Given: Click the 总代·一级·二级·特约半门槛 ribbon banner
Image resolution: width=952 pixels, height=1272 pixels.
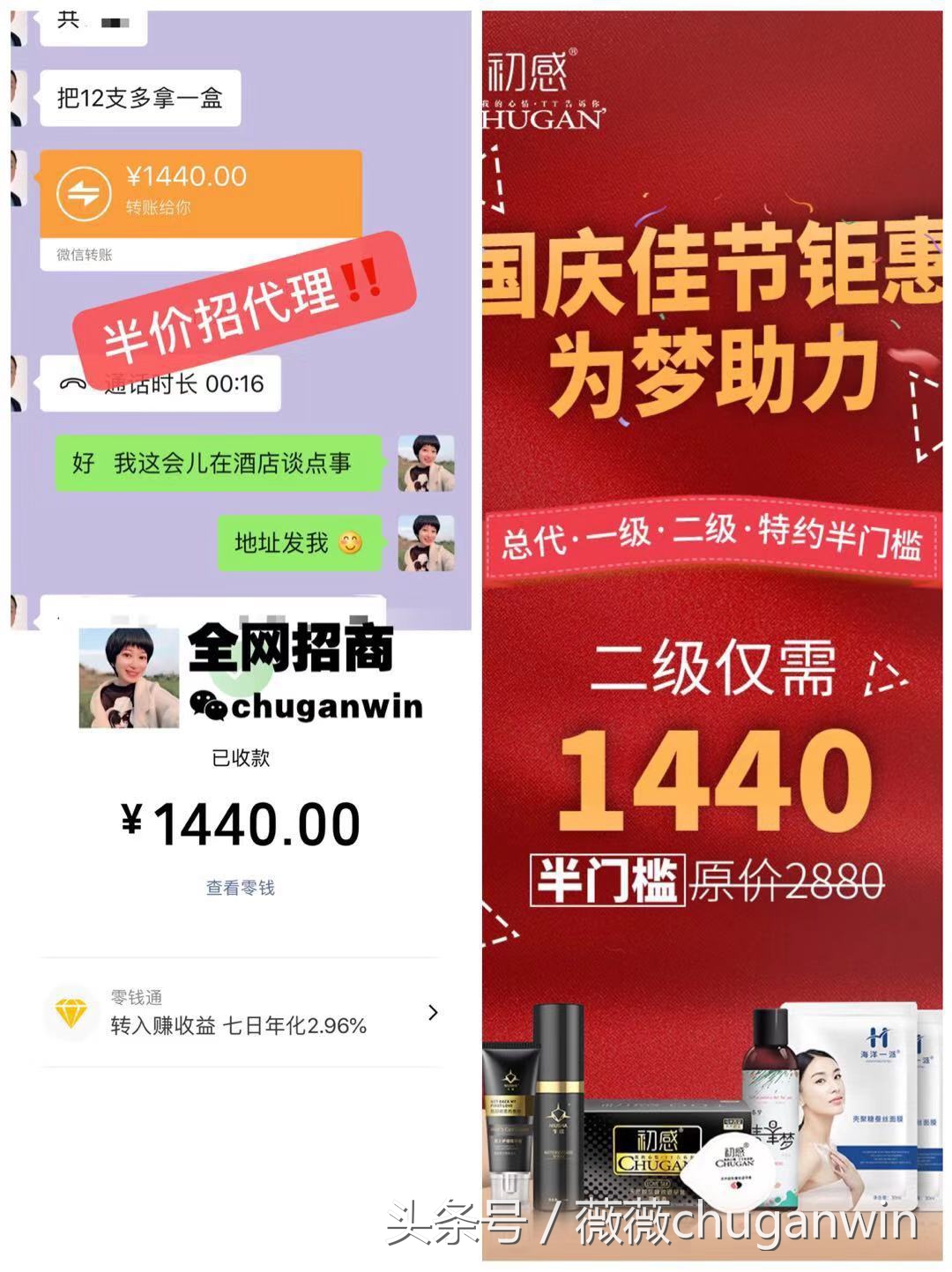Looking at the screenshot, I should tap(714, 540).
